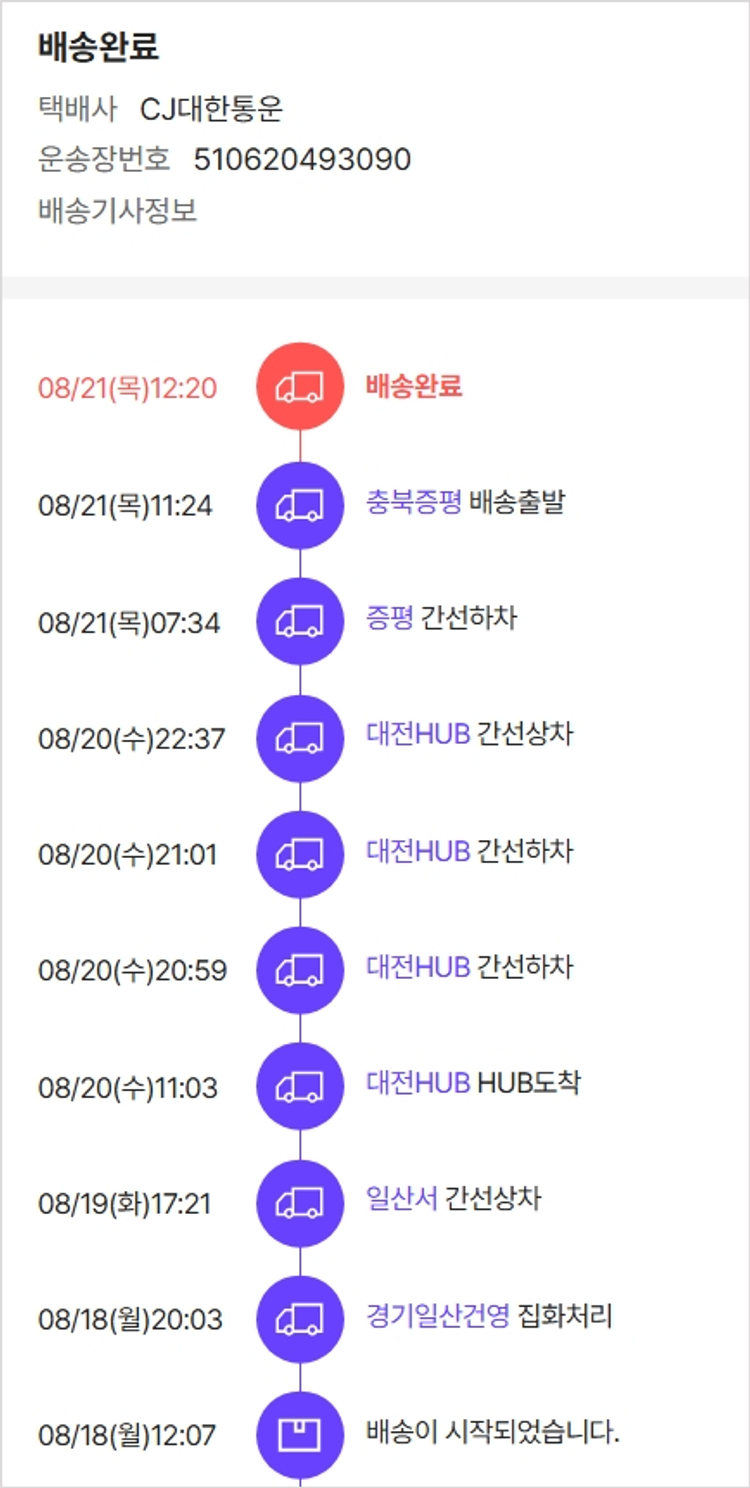The width and height of the screenshot is (750, 1488).
Task: Open the 충북증평 branch link
Action: pyautogui.click(x=413, y=502)
